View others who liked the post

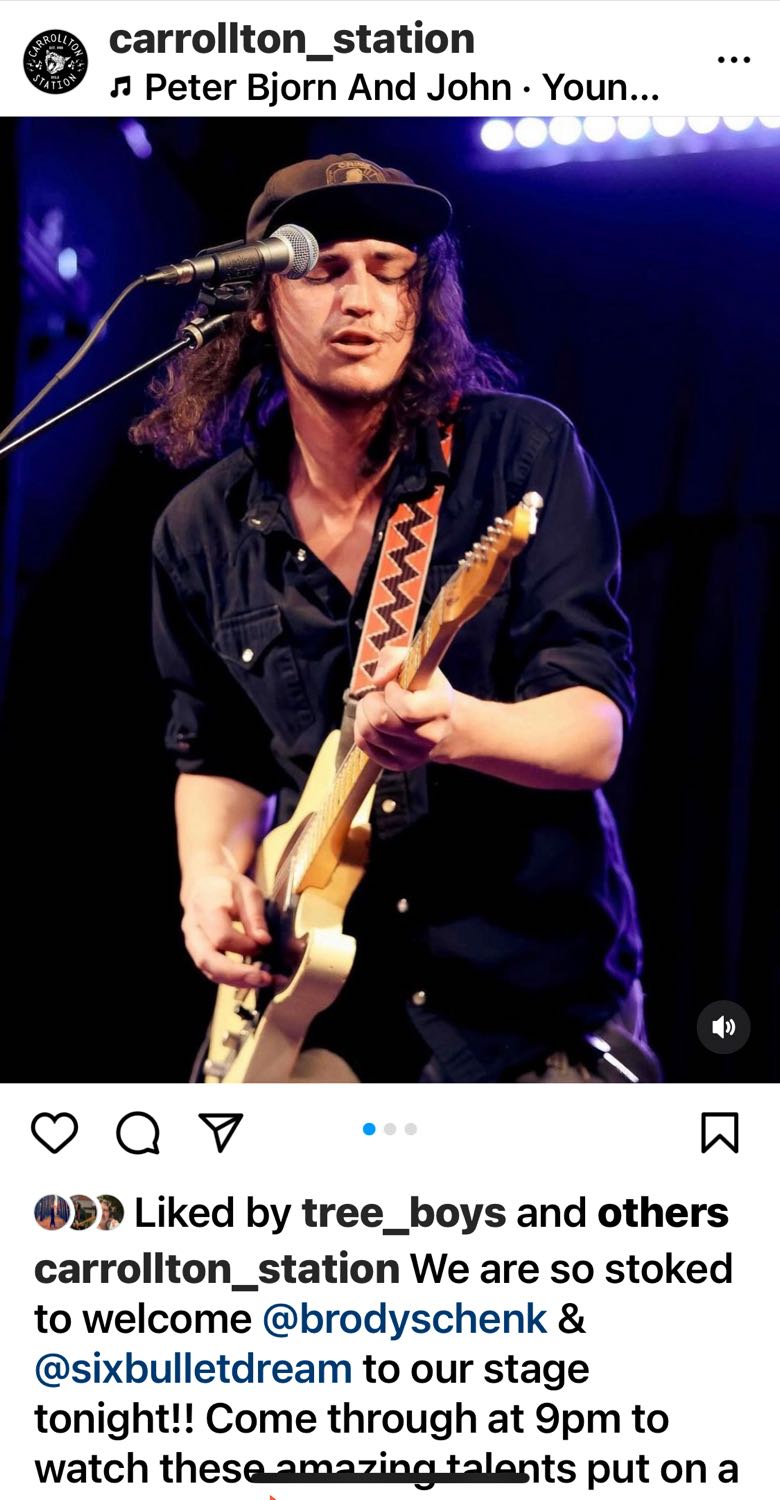click(663, 1213)
